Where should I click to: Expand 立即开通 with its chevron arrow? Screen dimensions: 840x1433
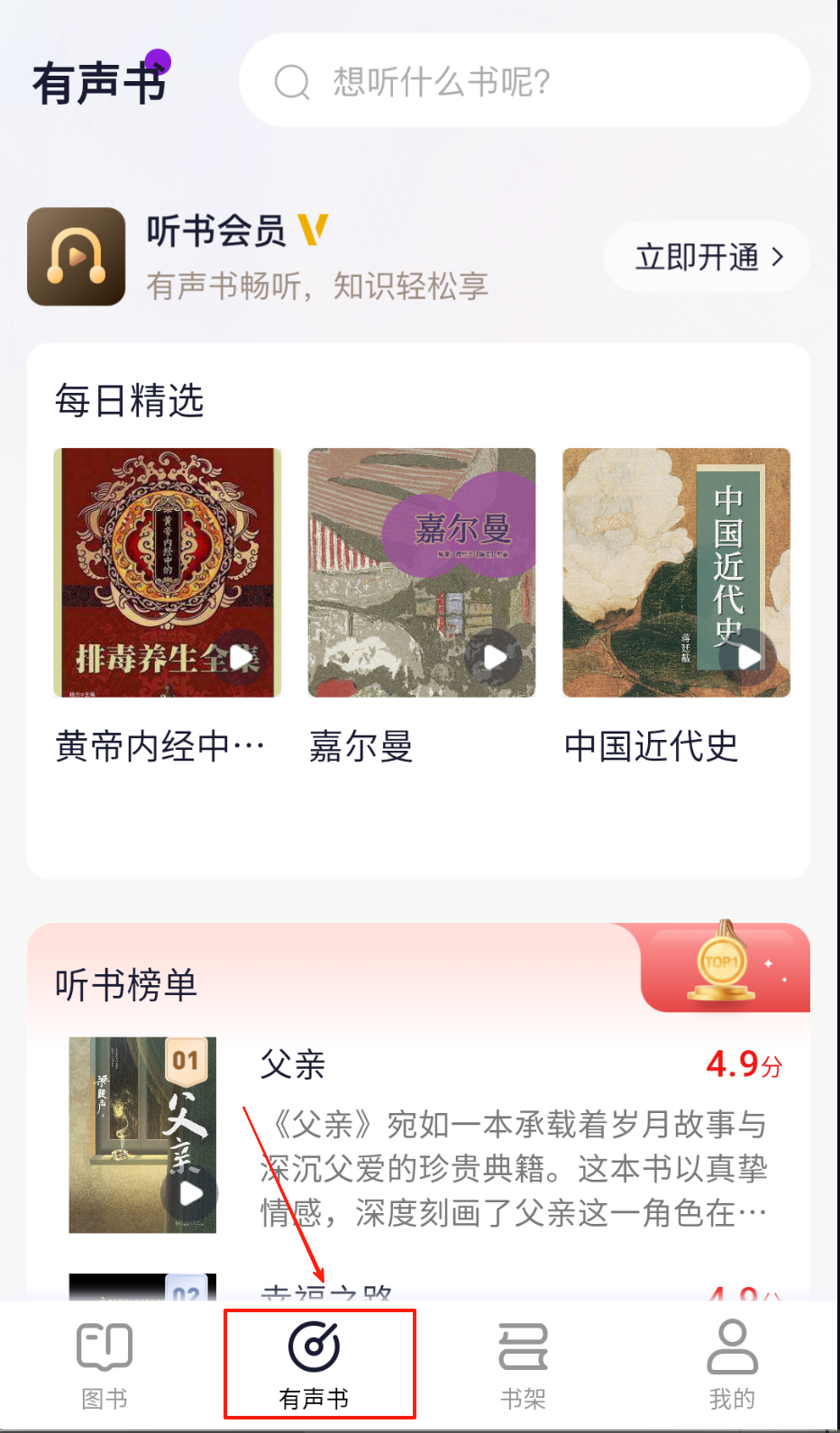click(777, 257)
